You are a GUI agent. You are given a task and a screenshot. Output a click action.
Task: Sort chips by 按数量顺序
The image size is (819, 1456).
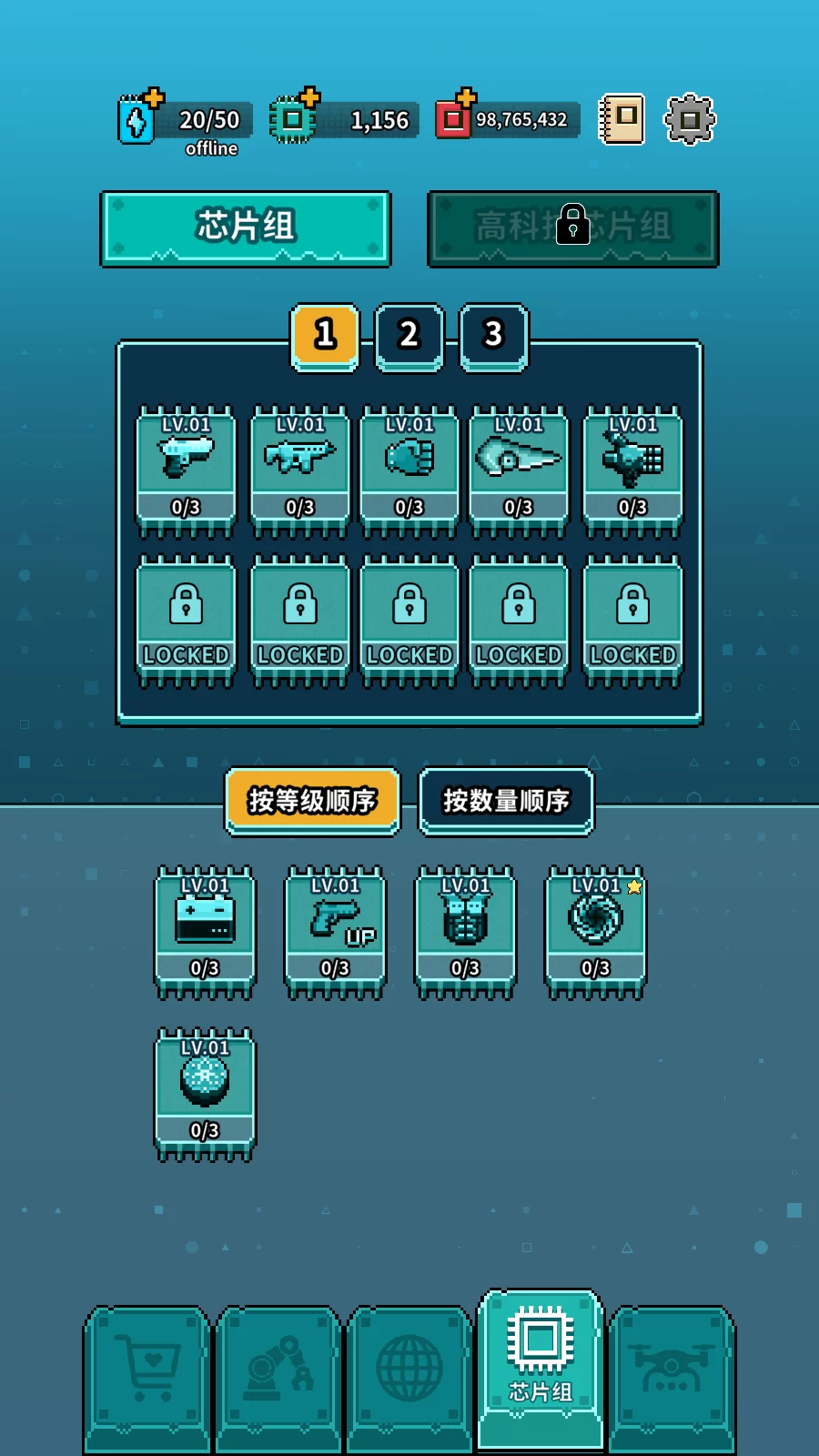tap(506, 801)
